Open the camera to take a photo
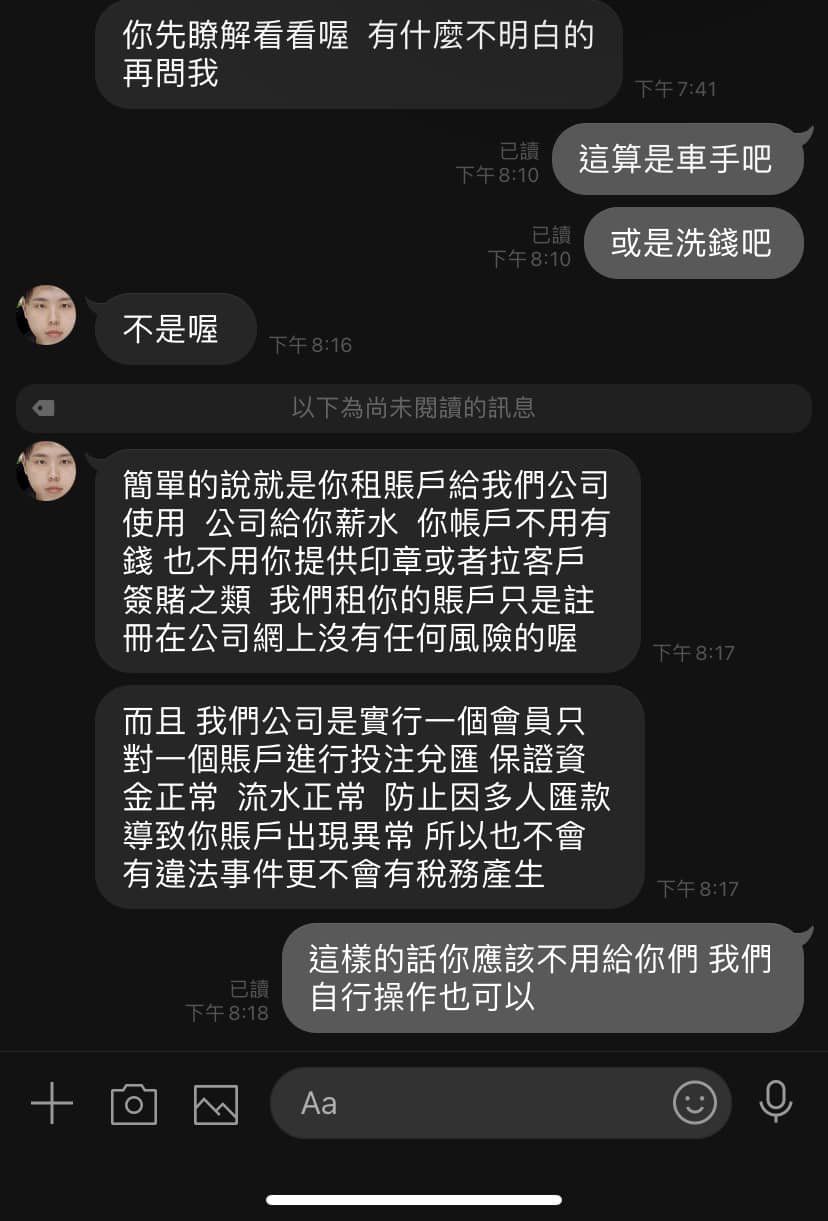Screen dimensions: 828x1221 click(133, 1104)
